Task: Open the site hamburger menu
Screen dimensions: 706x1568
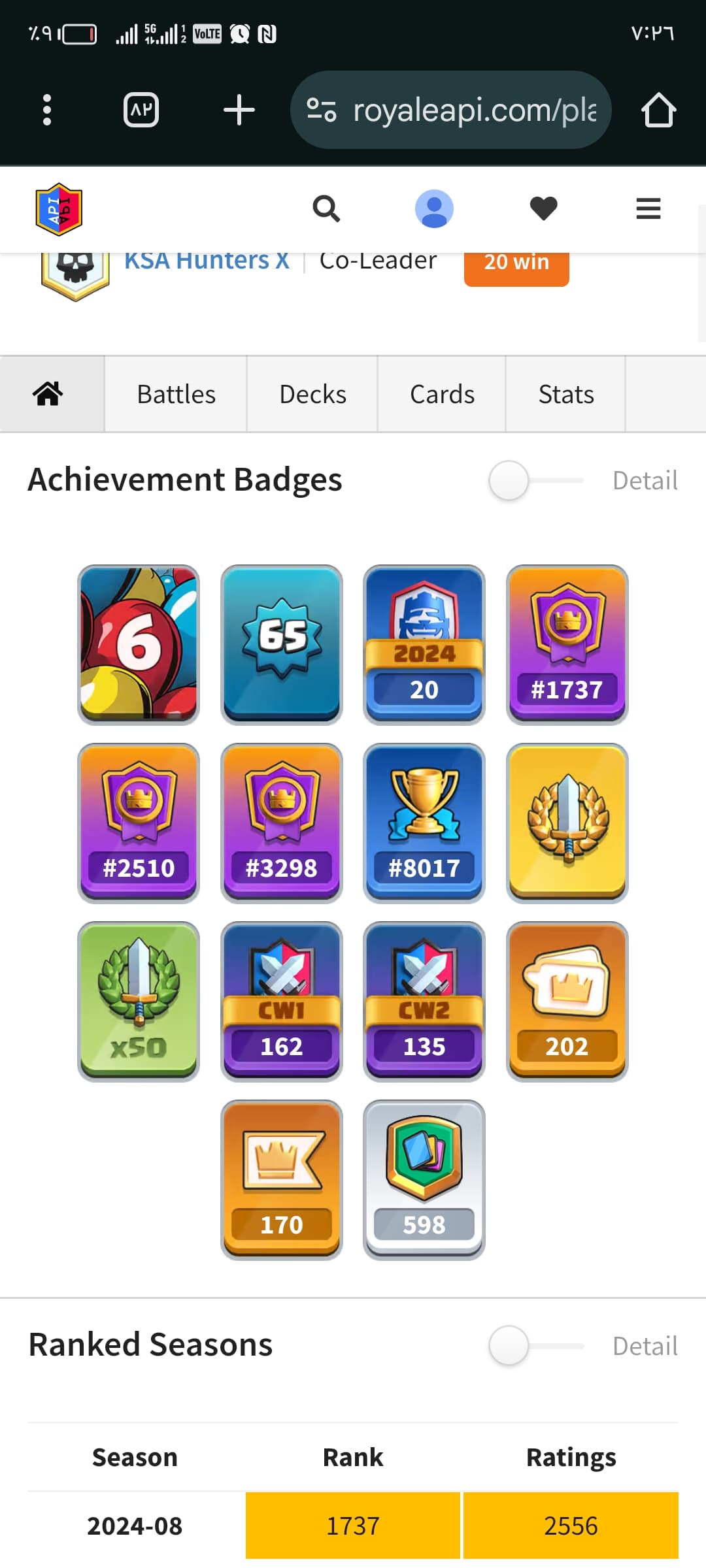Action: point(648,209)
